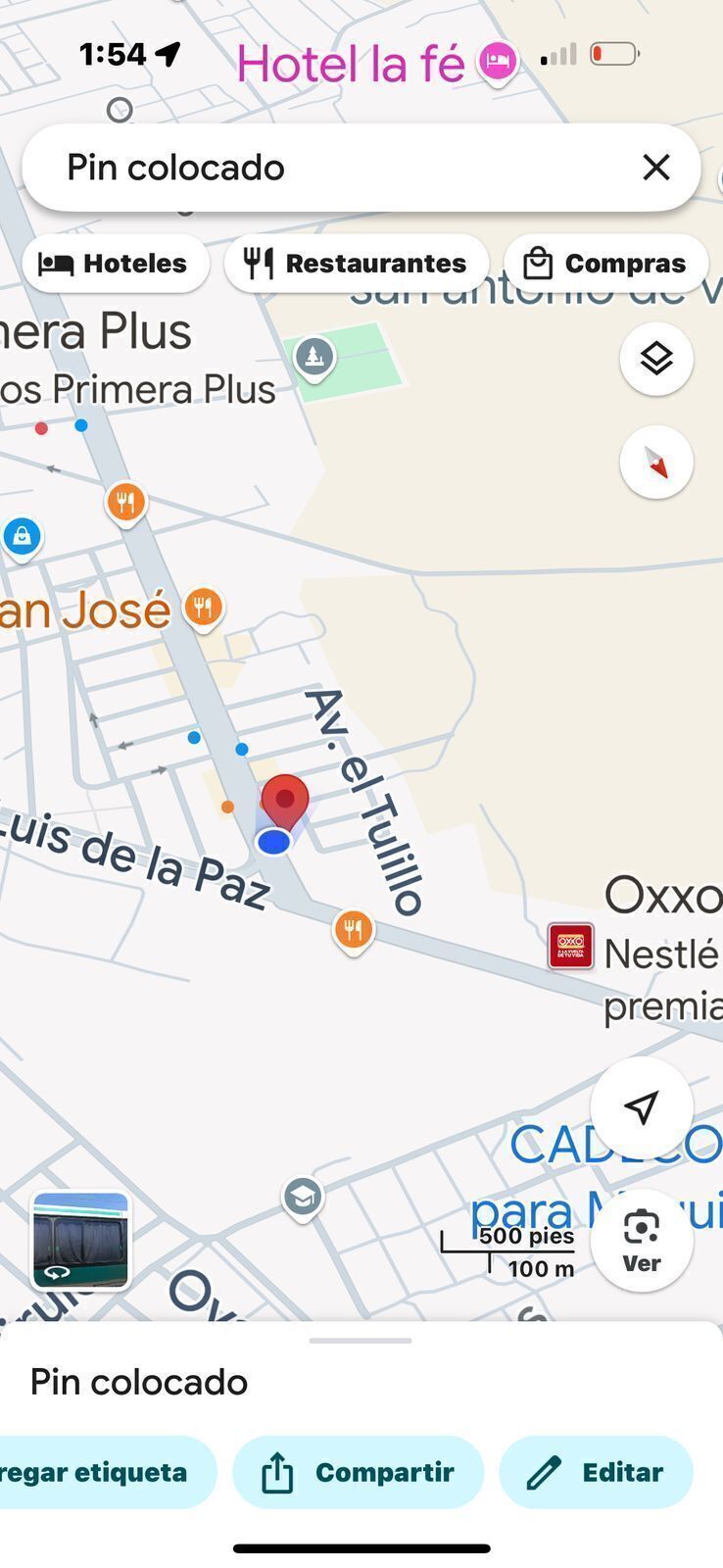
Task: Select the park marker on the map
Action: pyautogui.click(x=314, y=357)
